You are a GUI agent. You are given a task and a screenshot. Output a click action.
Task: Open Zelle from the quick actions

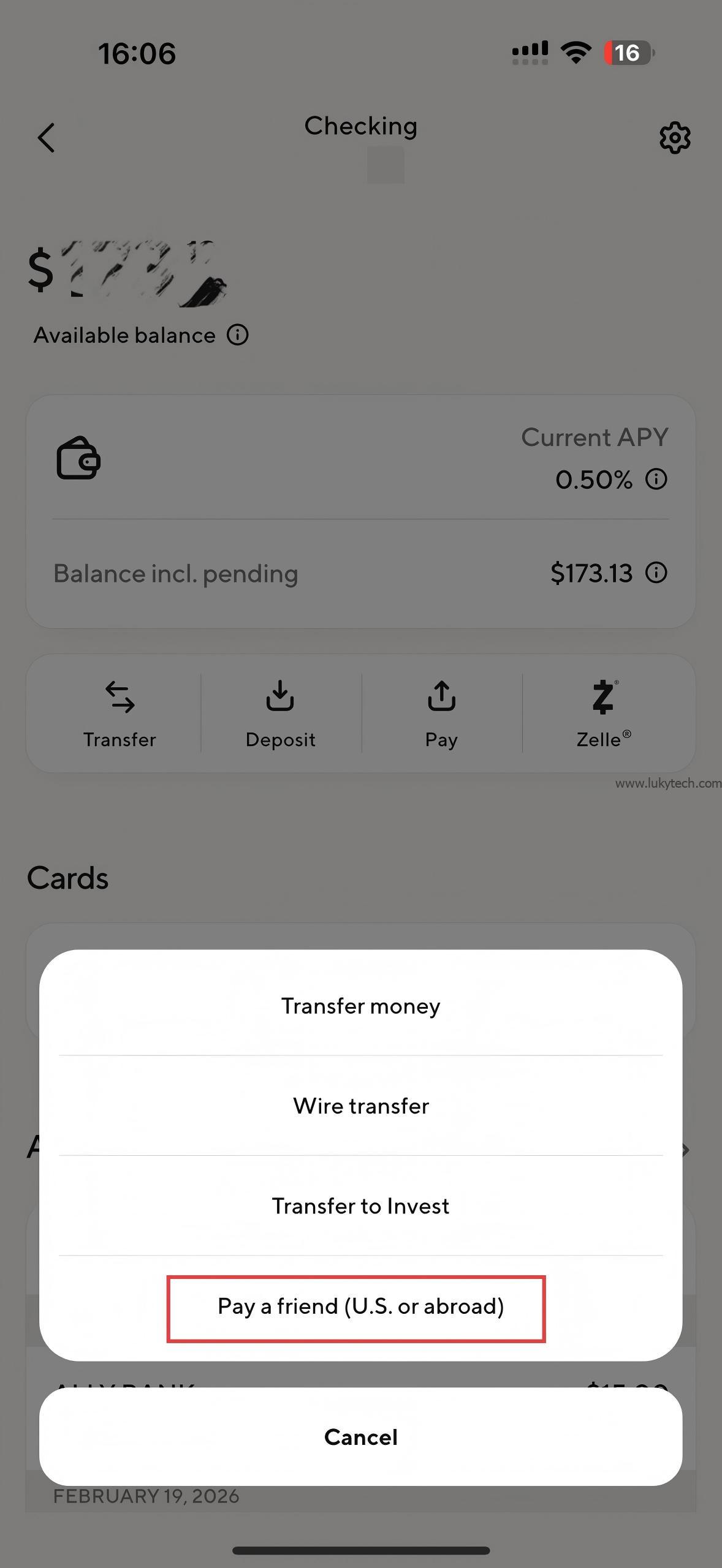click(602, 698)
